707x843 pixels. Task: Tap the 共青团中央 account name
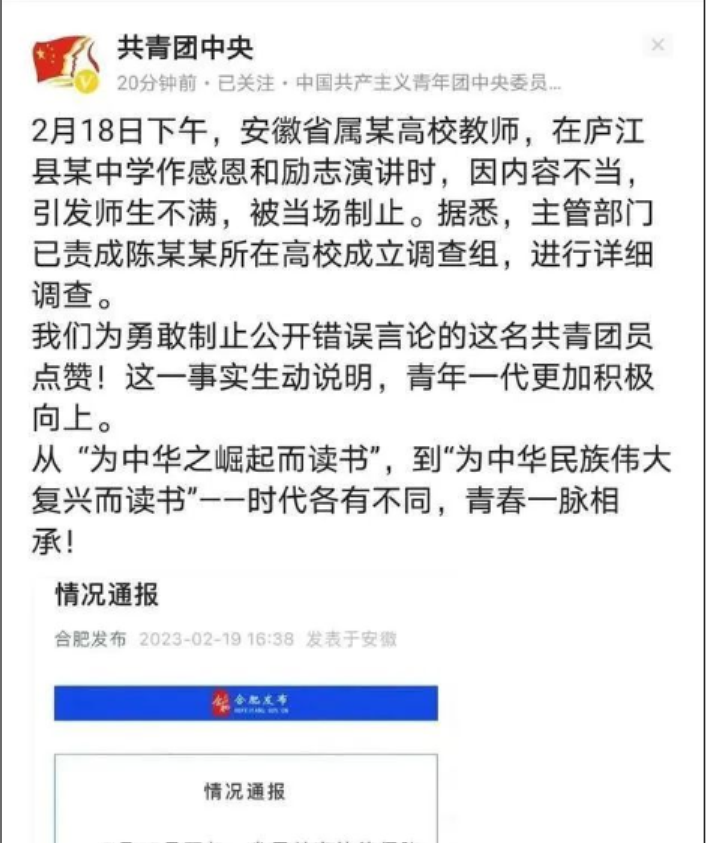click(x=185, y=46)
